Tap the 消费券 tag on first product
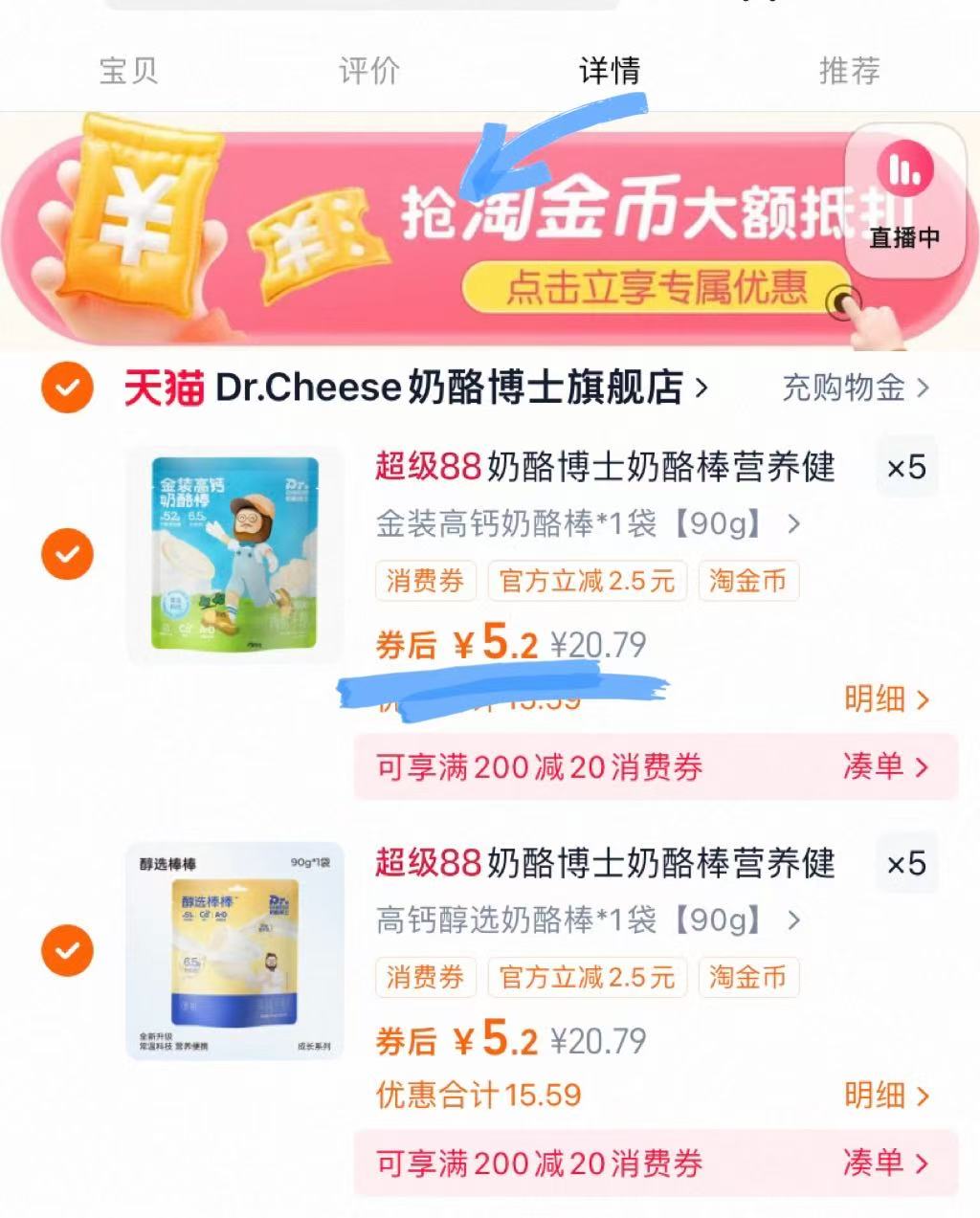The width and height of the screenshot is (980, 1218). pyautogui.click(x=424, y=581)
